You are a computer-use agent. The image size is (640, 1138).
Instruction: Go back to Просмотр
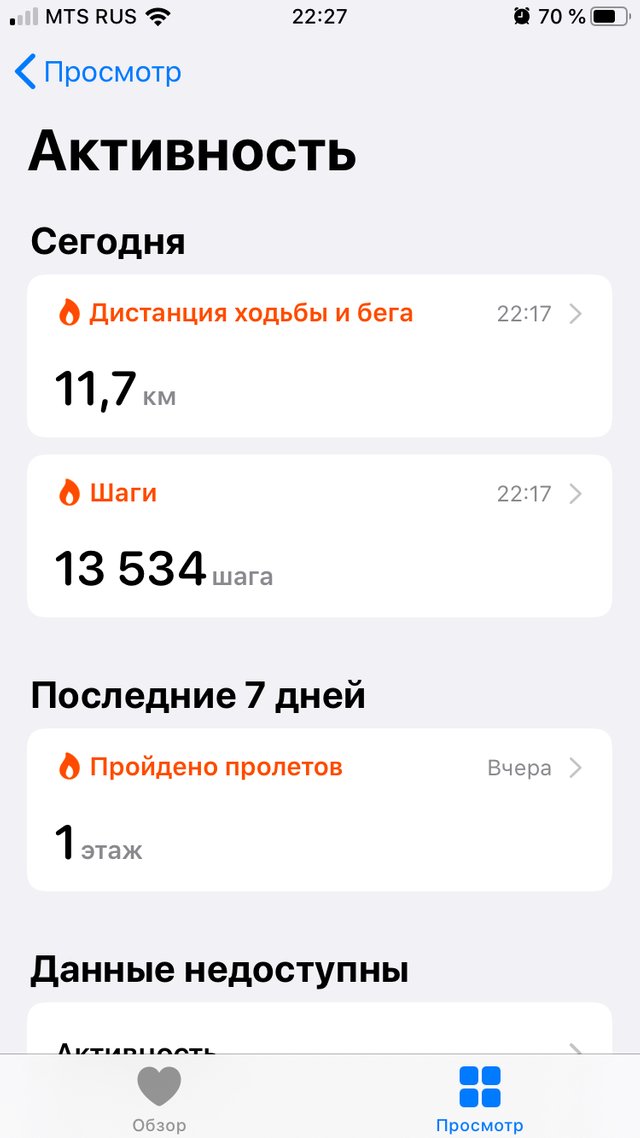click(x=97, y=73)
